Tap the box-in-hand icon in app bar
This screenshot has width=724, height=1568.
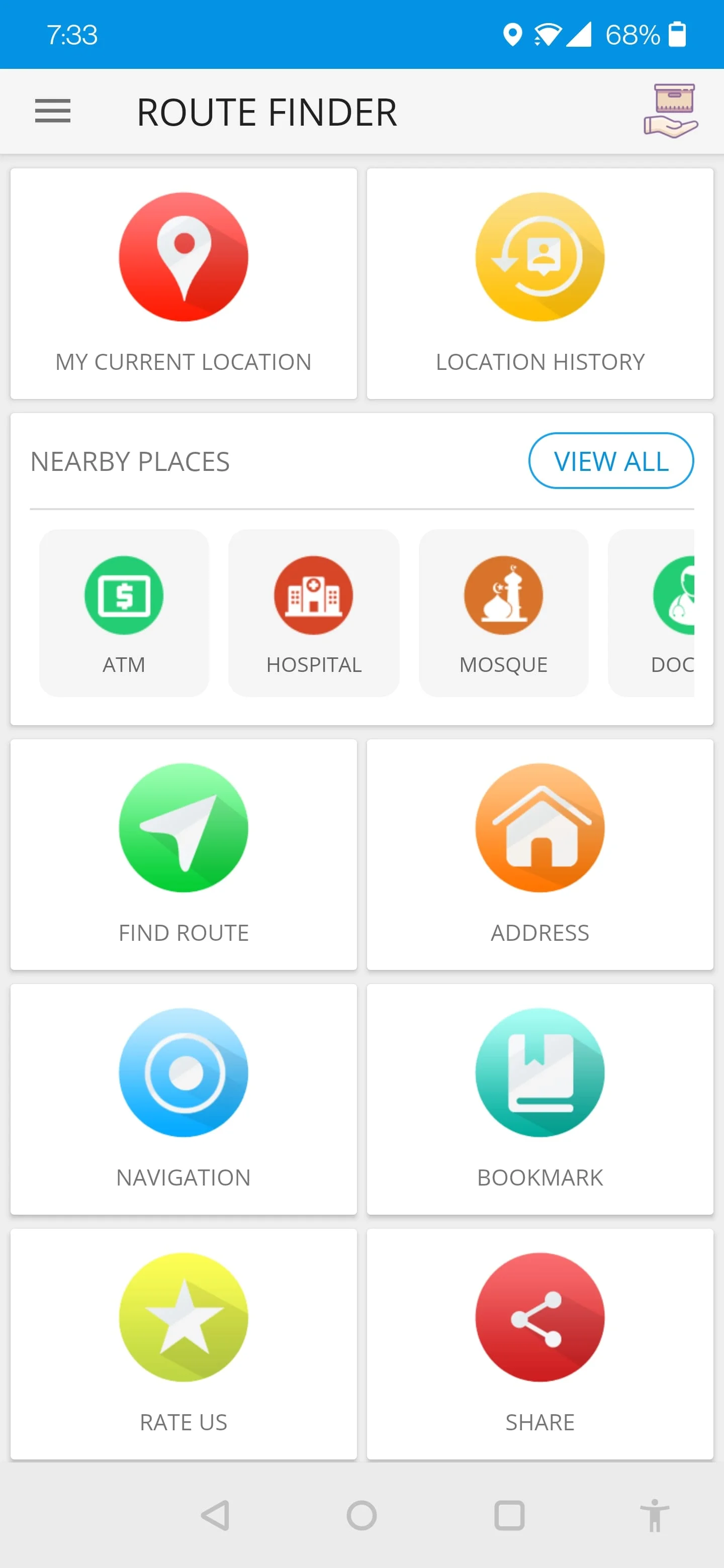point(670,112)
